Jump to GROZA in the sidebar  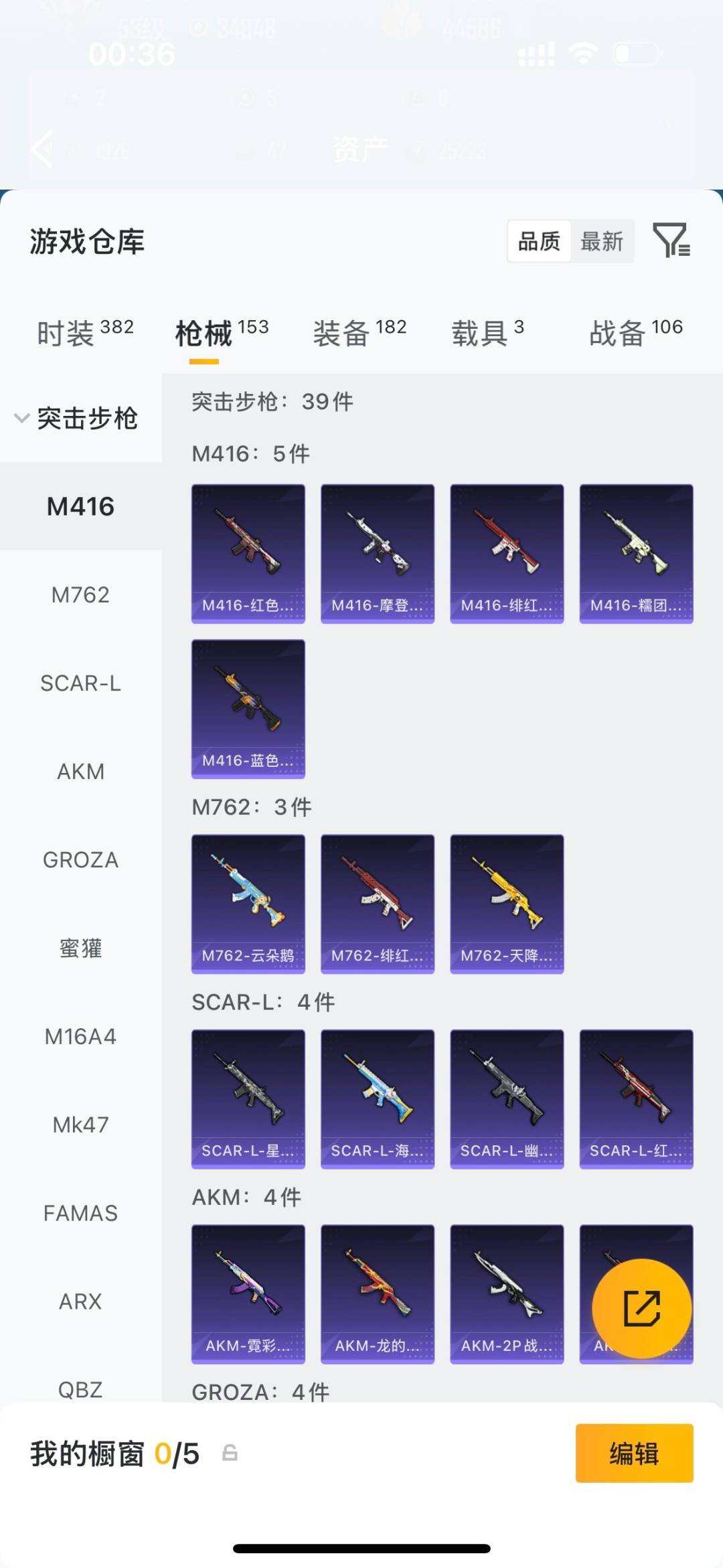[80, 860]
